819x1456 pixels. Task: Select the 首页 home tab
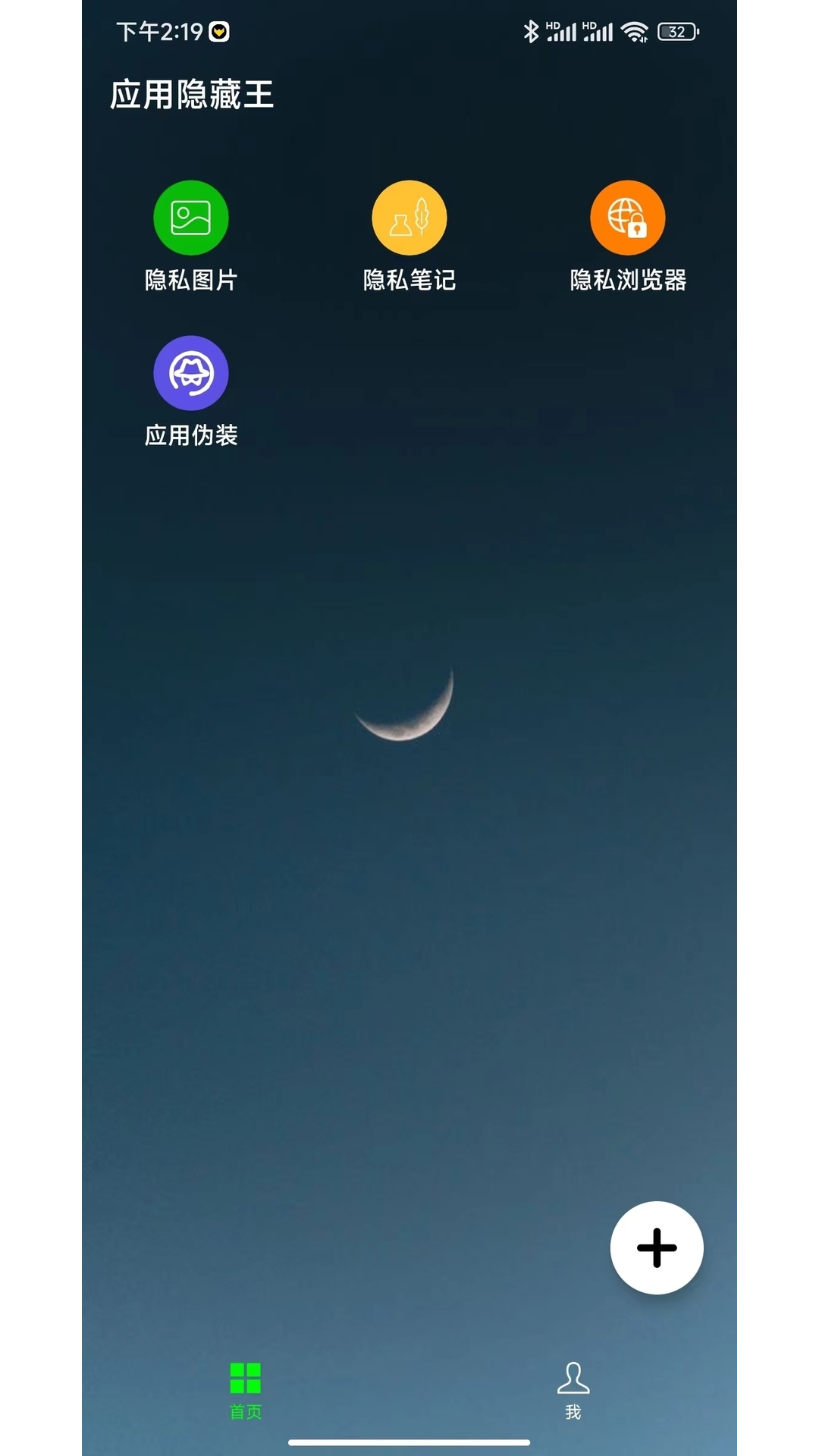(246, 1389)
